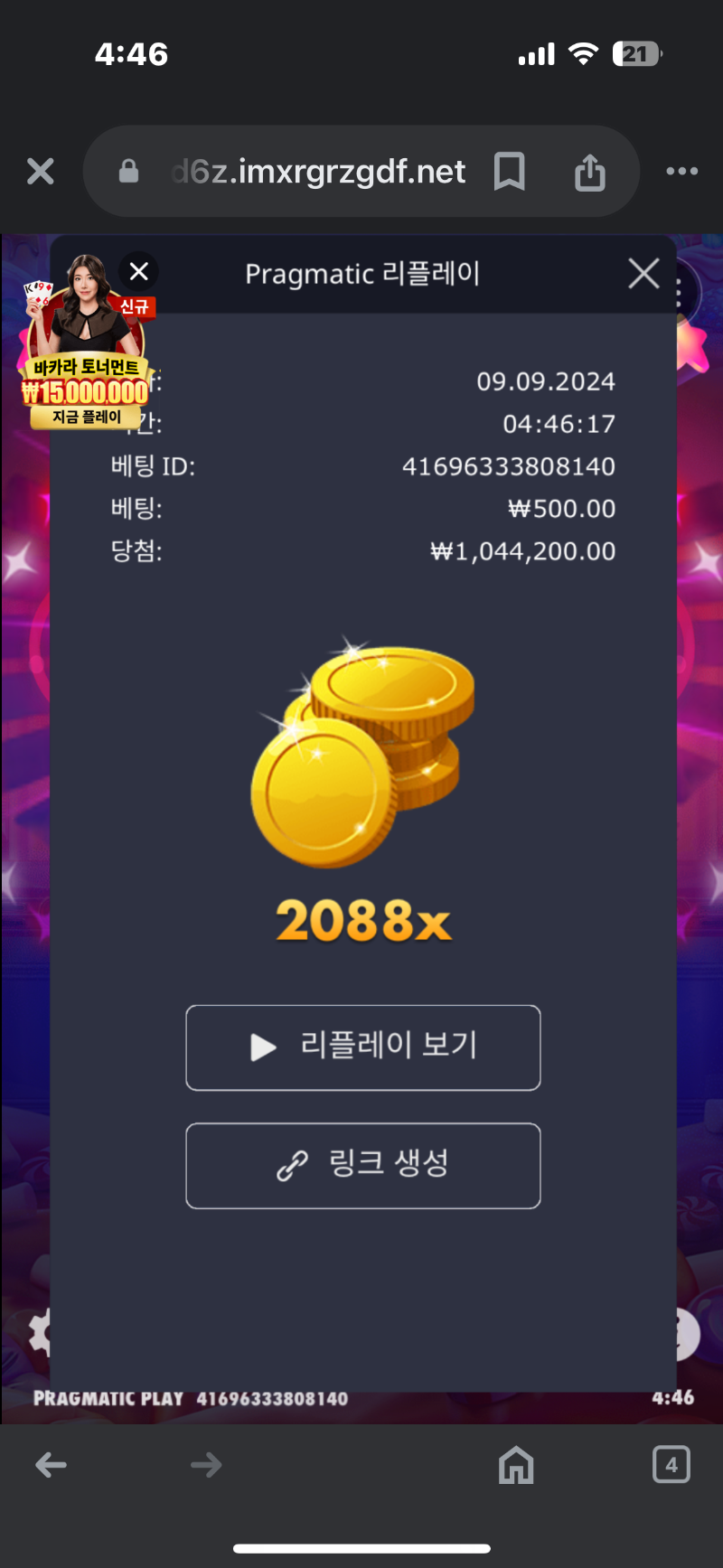This screenshot has width=723, height=1568.
Task: Open the browser home page
Action: point(516,1465)
